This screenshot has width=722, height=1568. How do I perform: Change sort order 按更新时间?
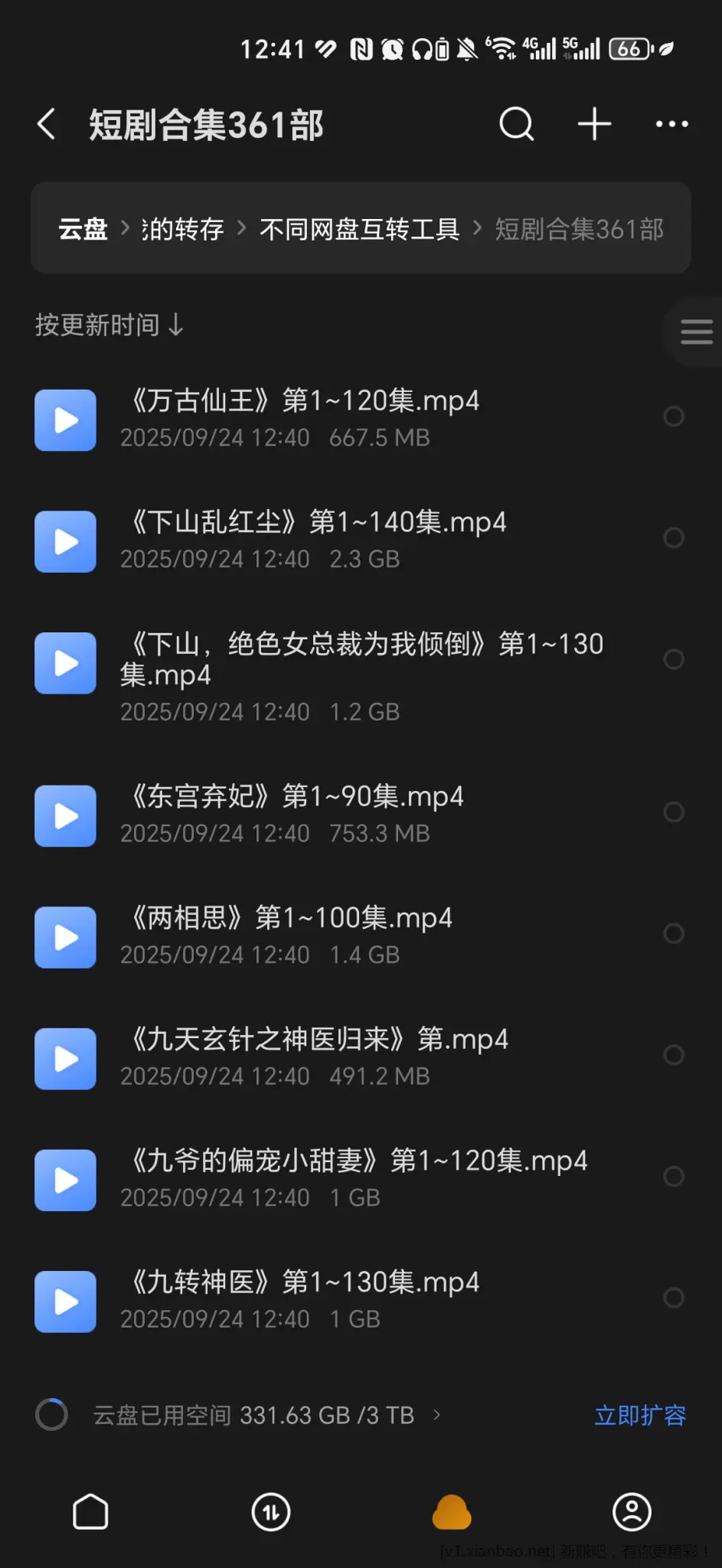pos(109,325)
